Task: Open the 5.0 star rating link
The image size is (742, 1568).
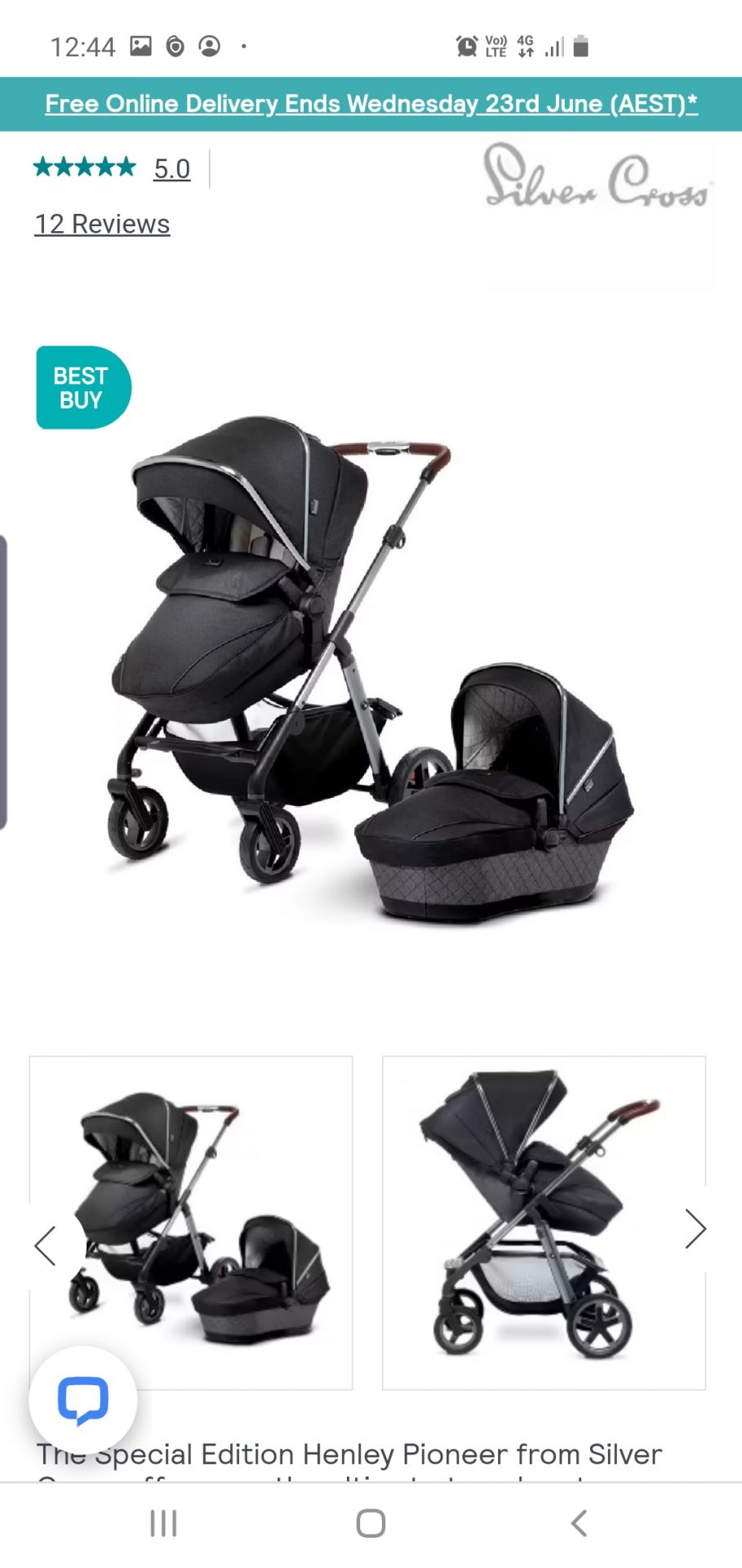Action: point(171,169)
